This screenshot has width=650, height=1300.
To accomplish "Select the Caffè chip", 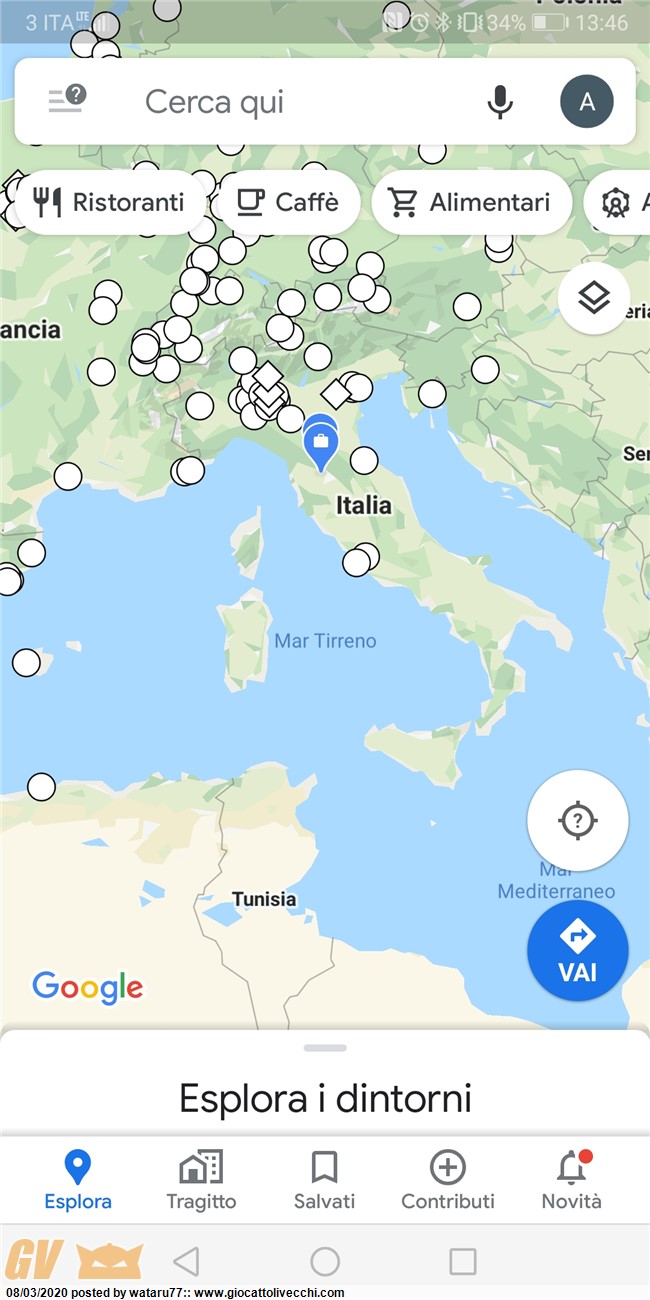I will point(288,202).
